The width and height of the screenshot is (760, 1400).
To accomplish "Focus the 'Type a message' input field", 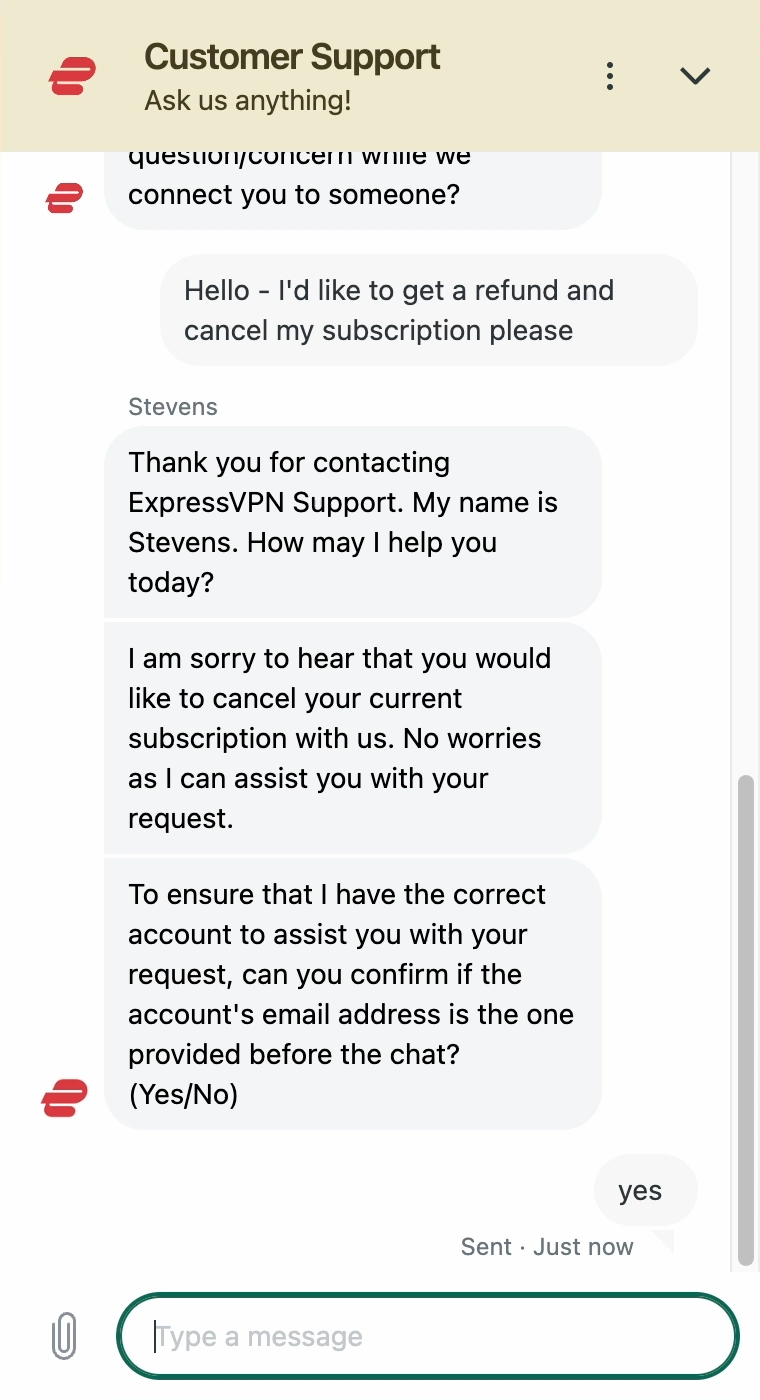I will [x=428, y=1335].
